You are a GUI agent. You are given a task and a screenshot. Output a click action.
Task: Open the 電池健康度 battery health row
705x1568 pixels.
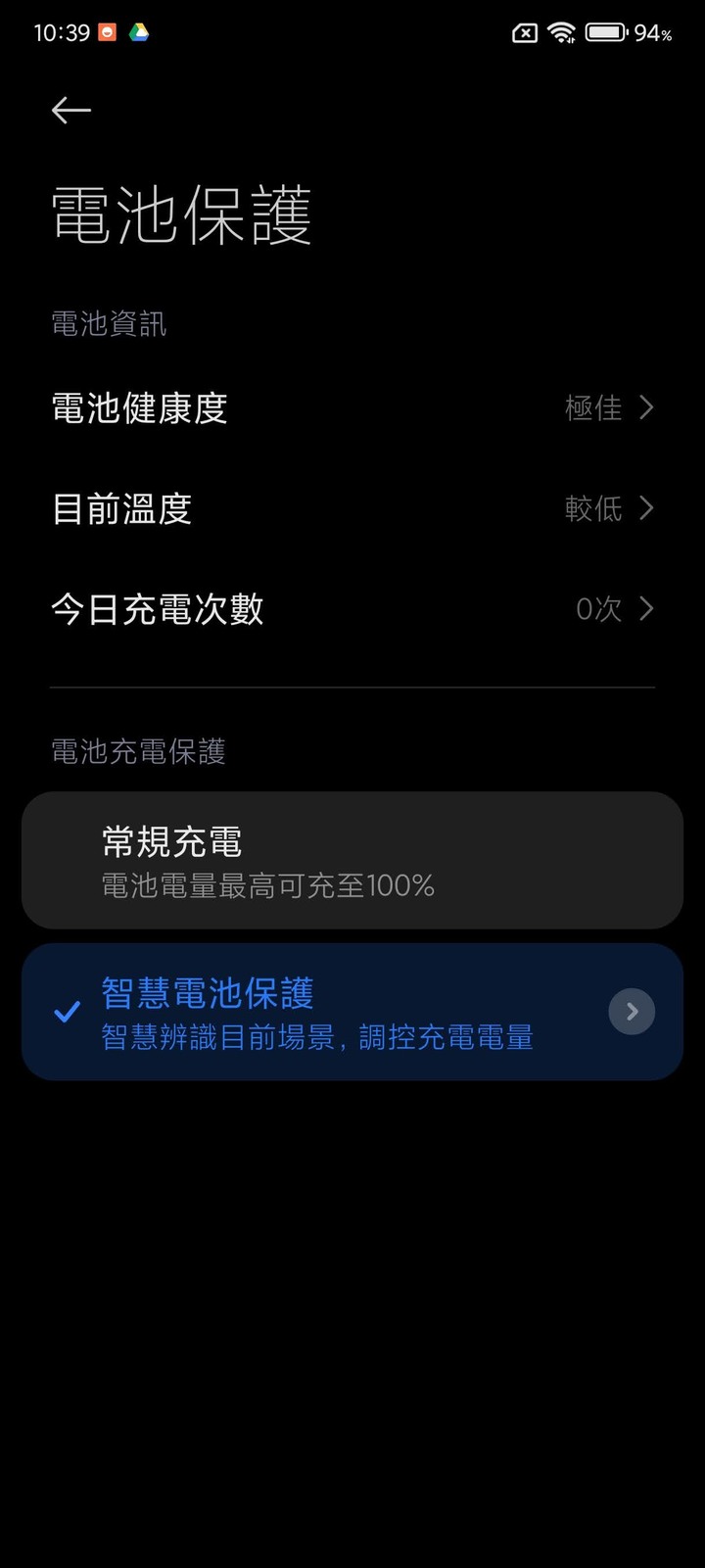352,407
